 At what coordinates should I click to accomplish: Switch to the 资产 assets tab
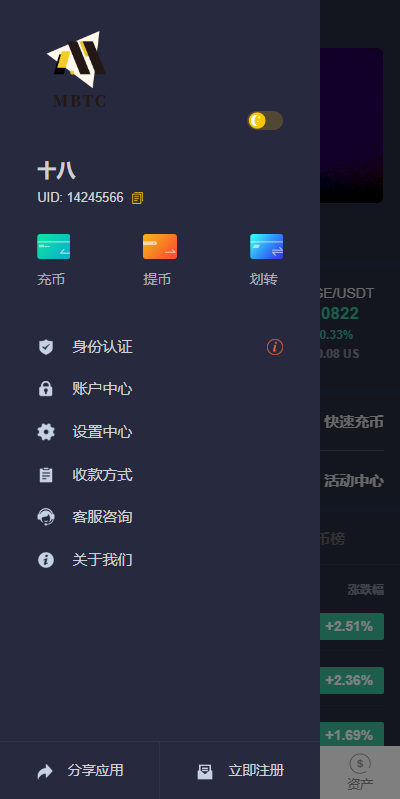pos(360,773)
